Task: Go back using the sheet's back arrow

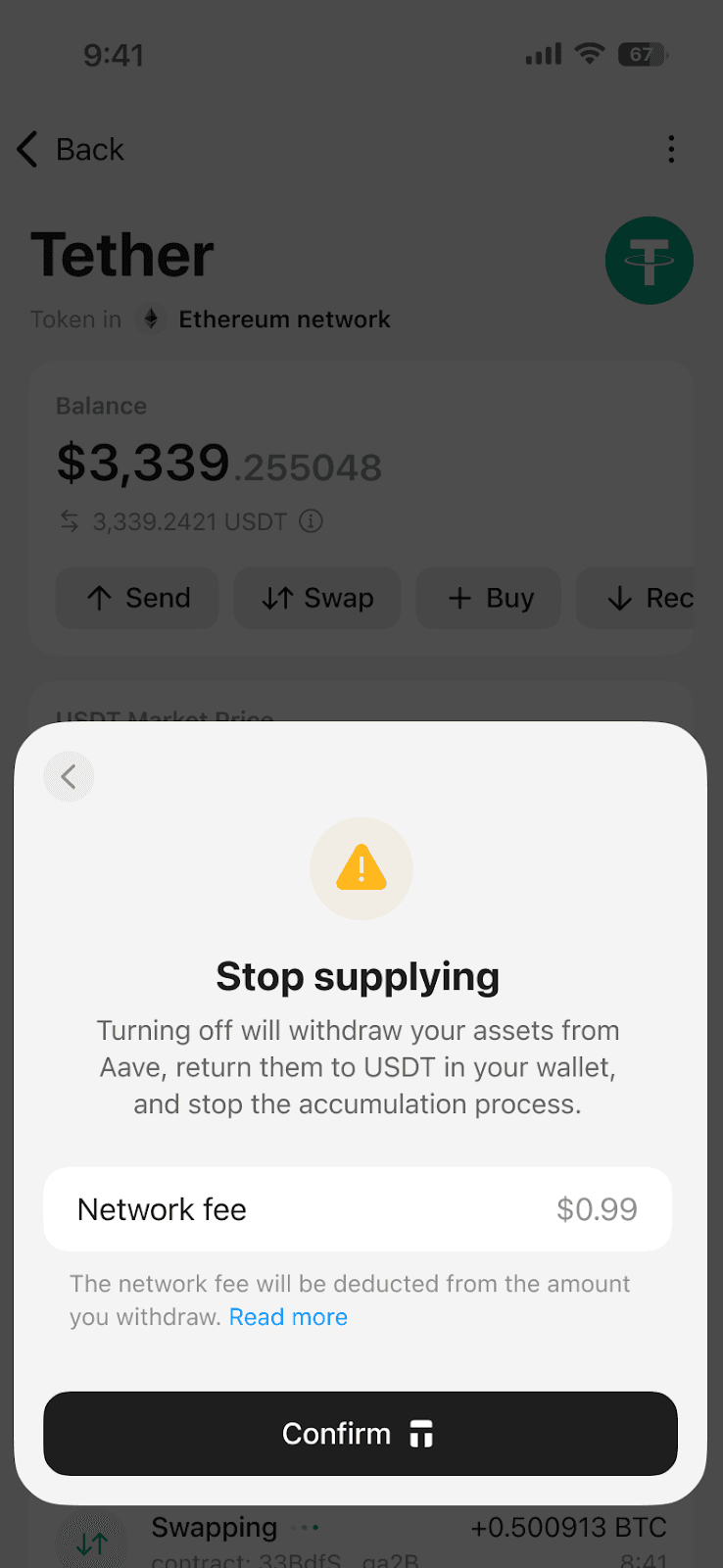Action: 69,777
